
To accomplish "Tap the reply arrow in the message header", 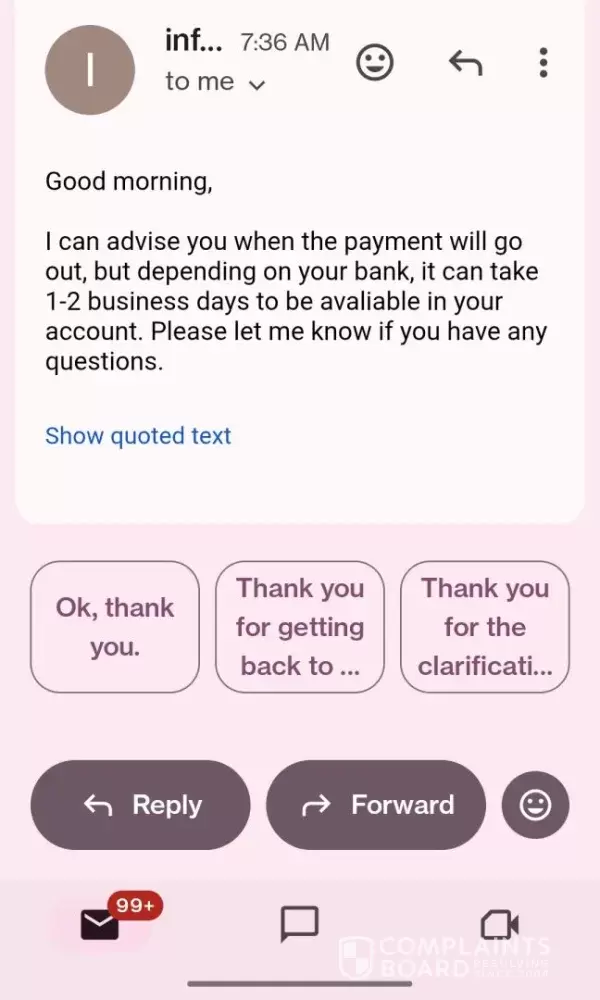I will [x=465, y=64].
